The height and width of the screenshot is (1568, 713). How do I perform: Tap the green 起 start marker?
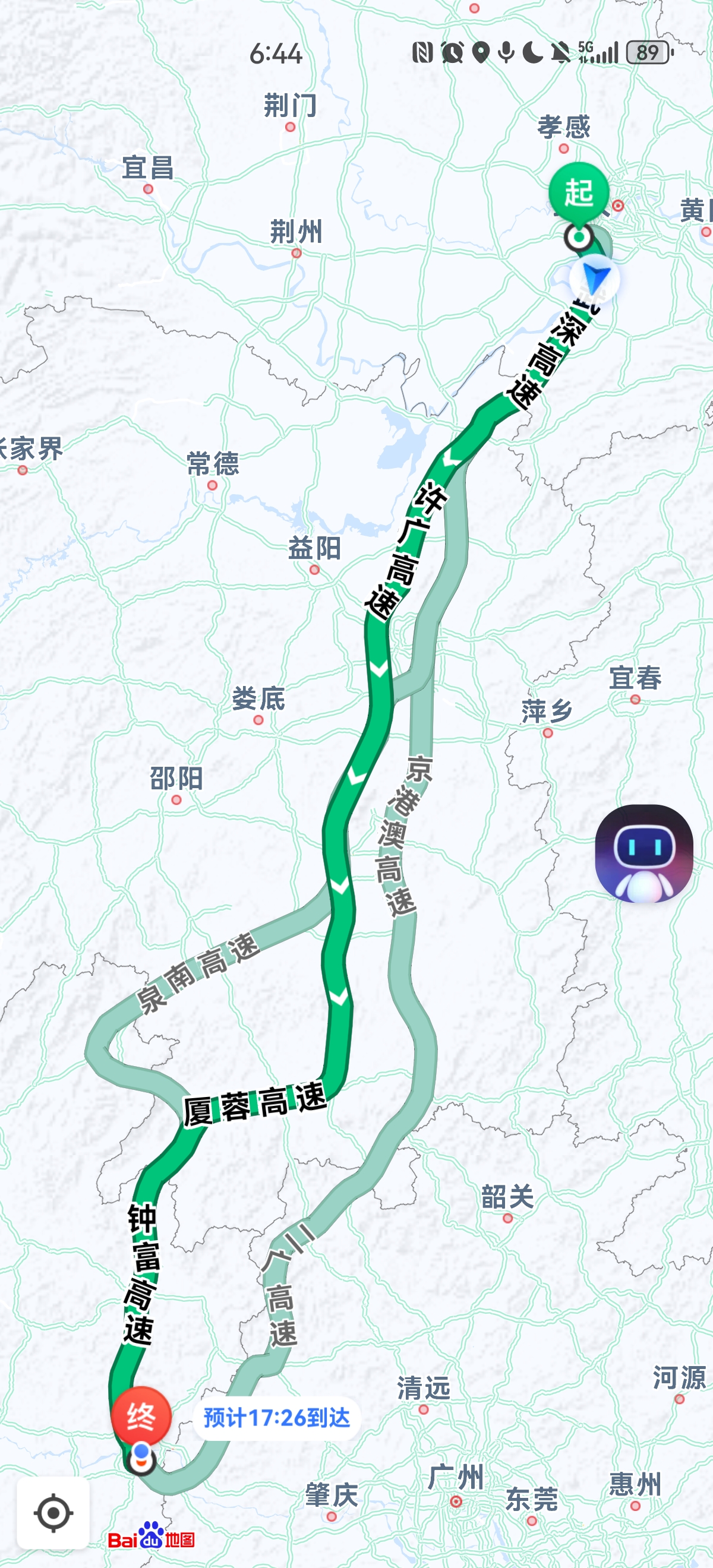[x=579, y=193]
